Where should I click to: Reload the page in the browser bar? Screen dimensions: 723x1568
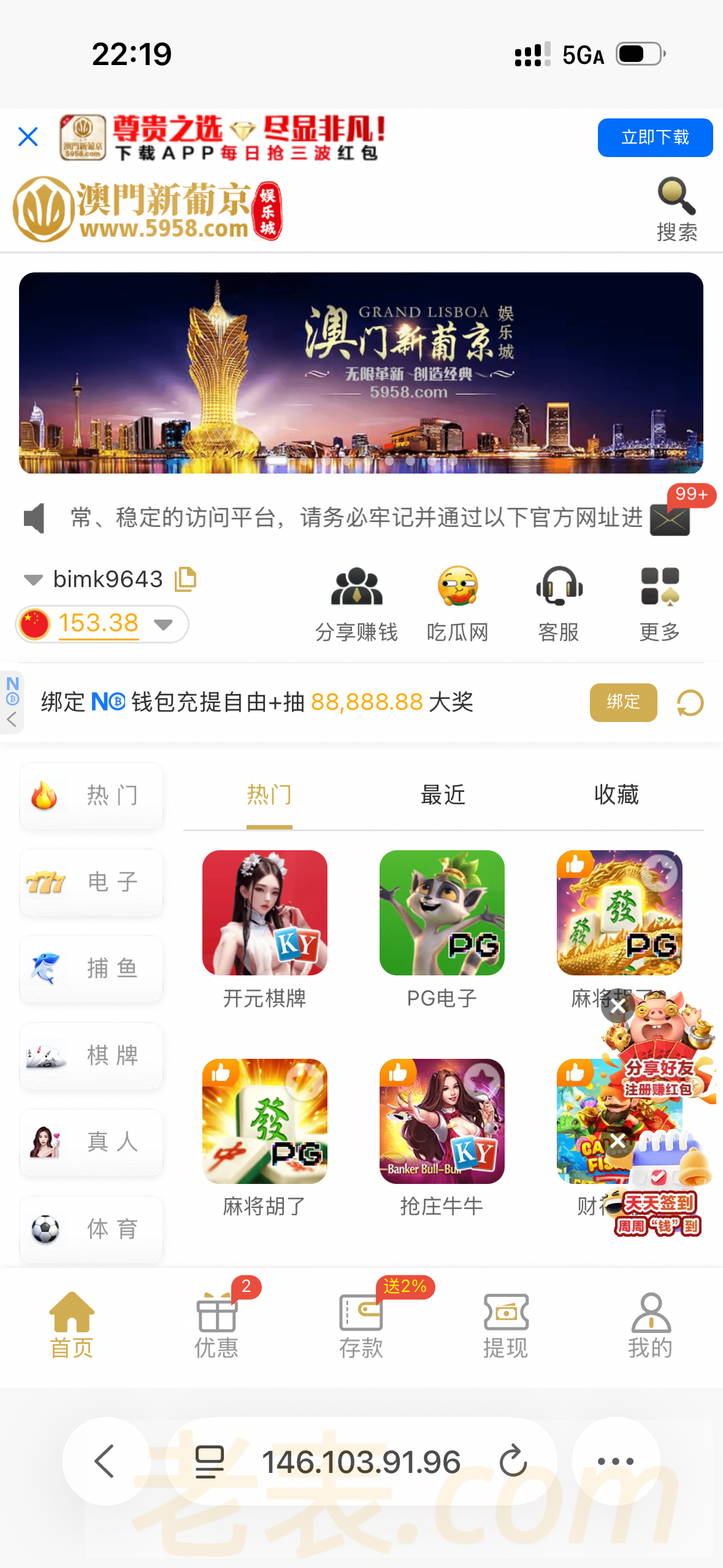513,1461
